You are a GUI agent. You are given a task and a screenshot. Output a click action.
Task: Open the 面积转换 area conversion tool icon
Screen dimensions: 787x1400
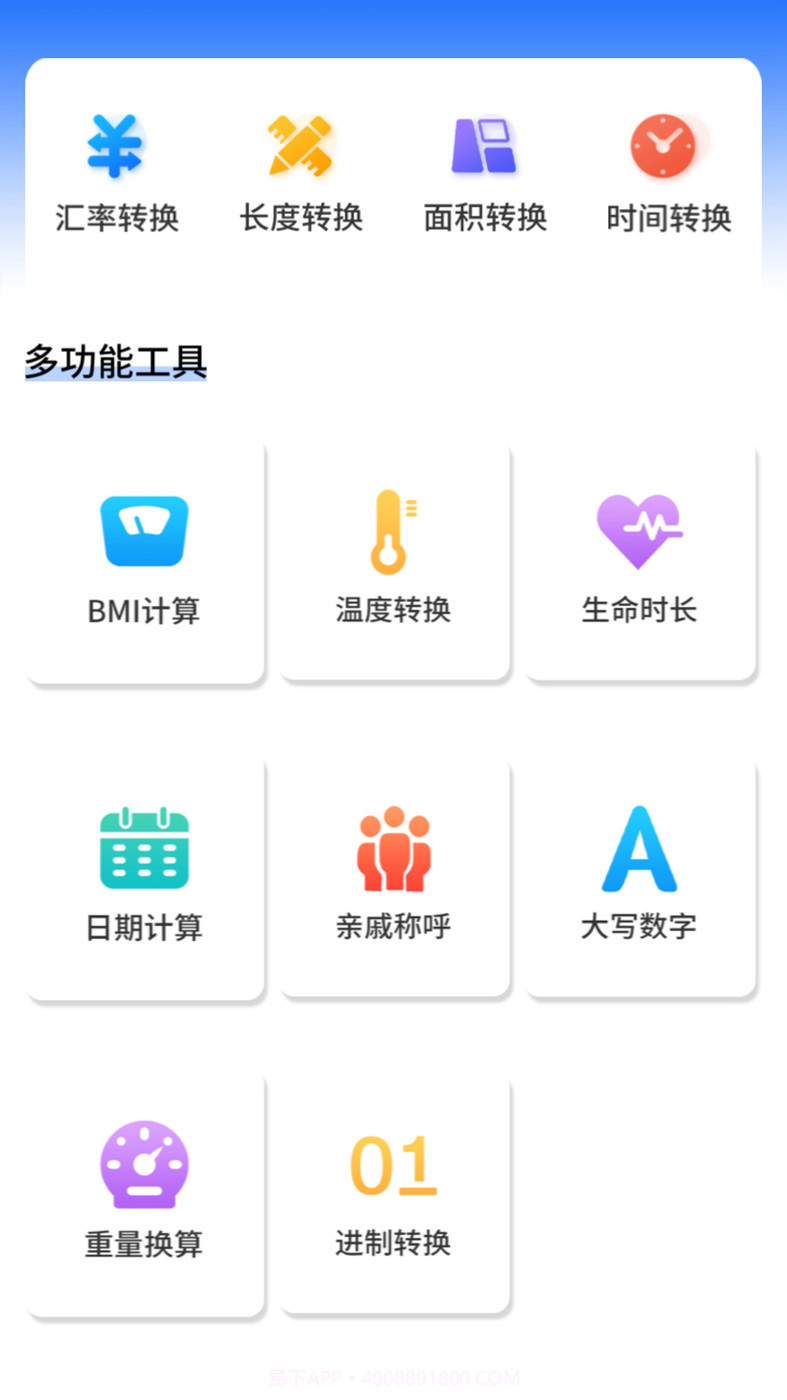tap(481, 146)
